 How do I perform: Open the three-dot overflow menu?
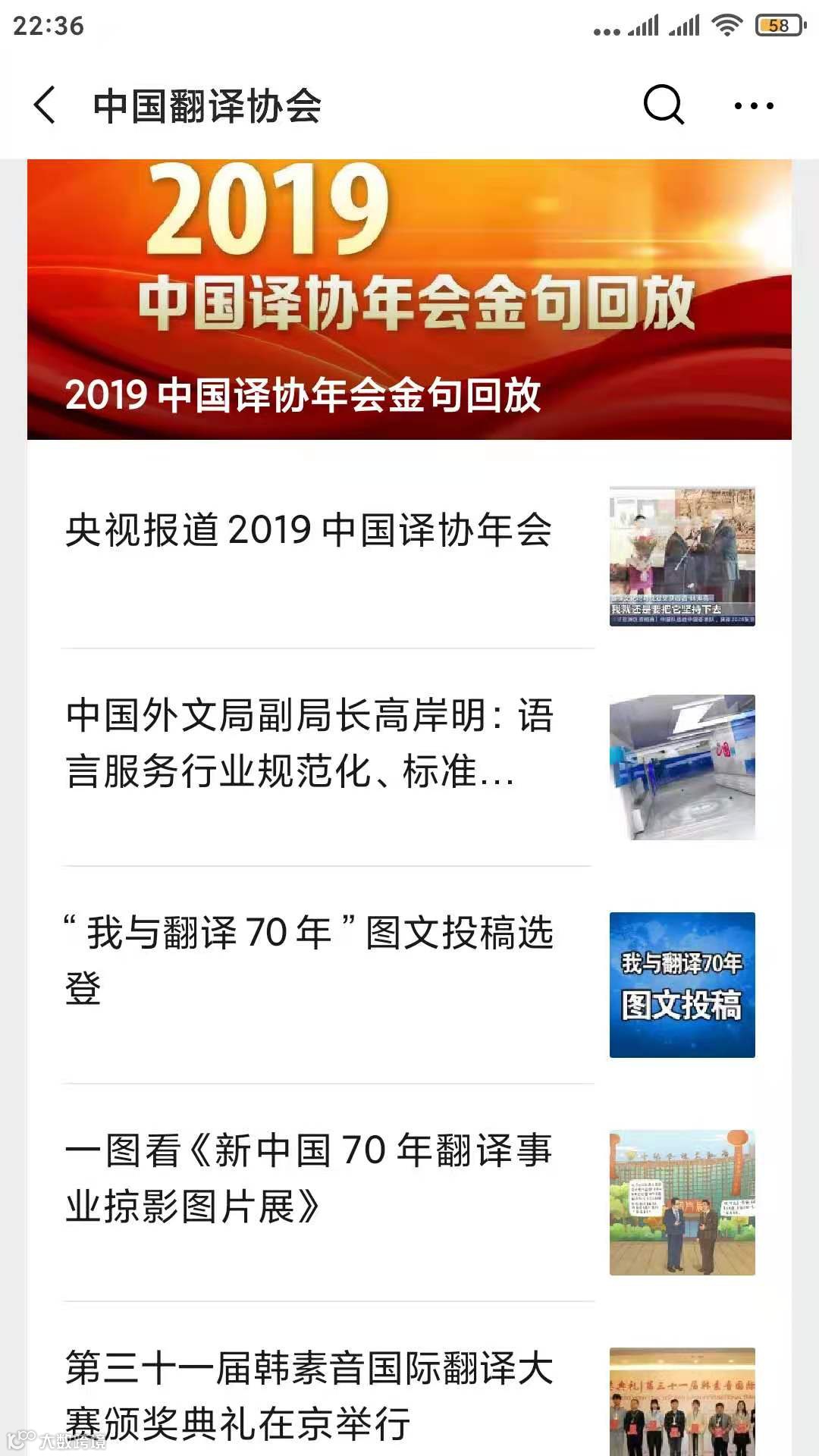tap(754, 105)
